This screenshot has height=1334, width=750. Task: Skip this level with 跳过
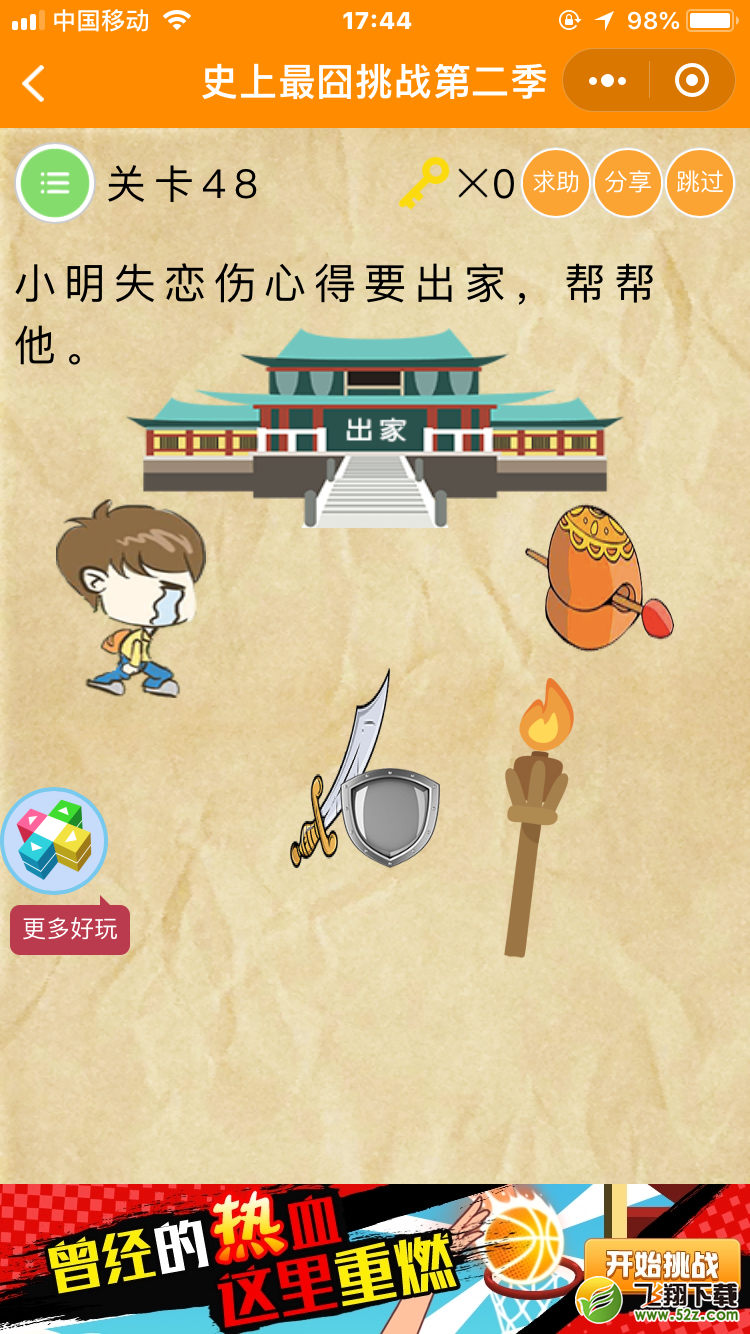700,182
